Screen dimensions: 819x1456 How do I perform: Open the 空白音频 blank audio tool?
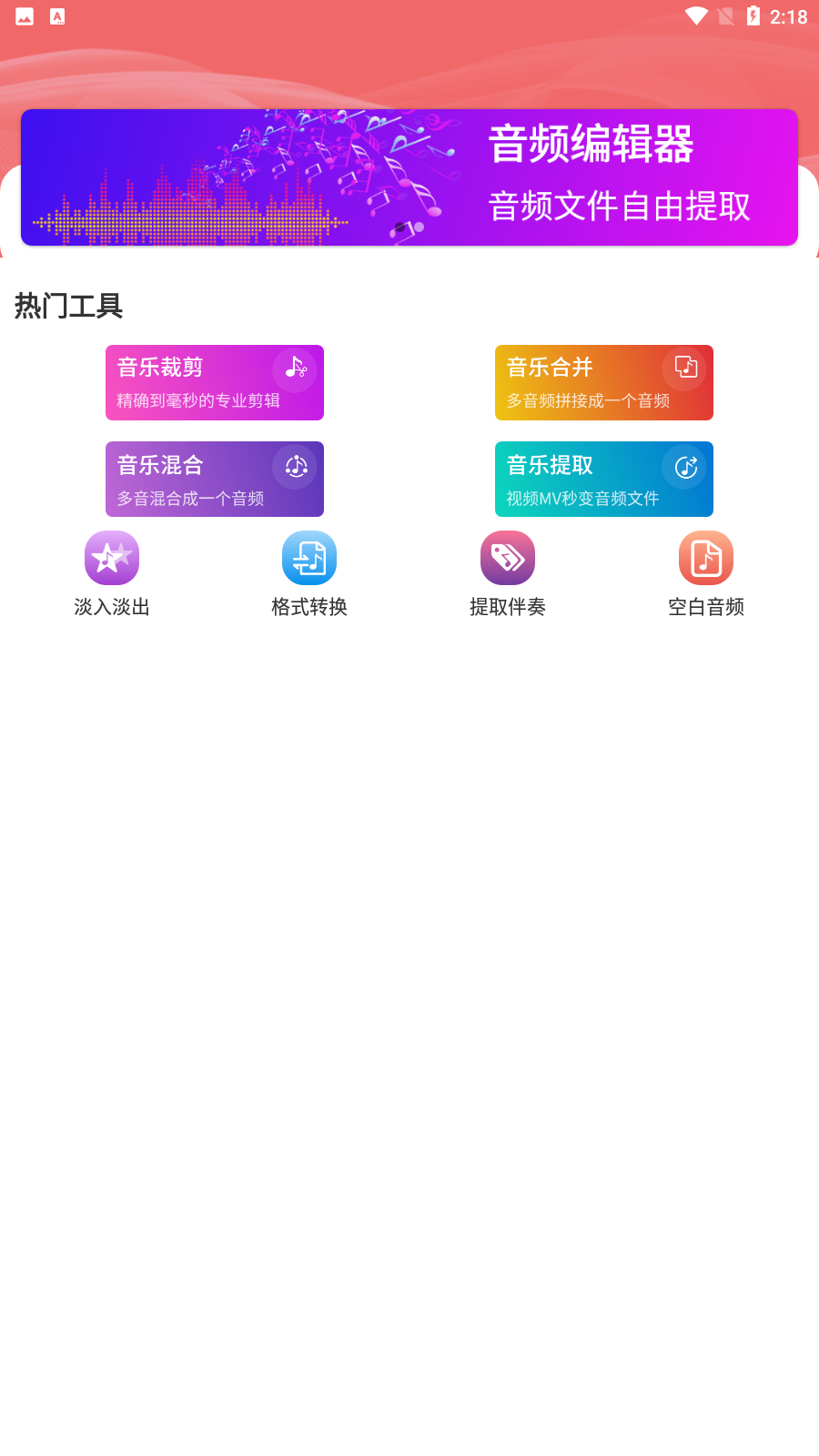point(706,558)
